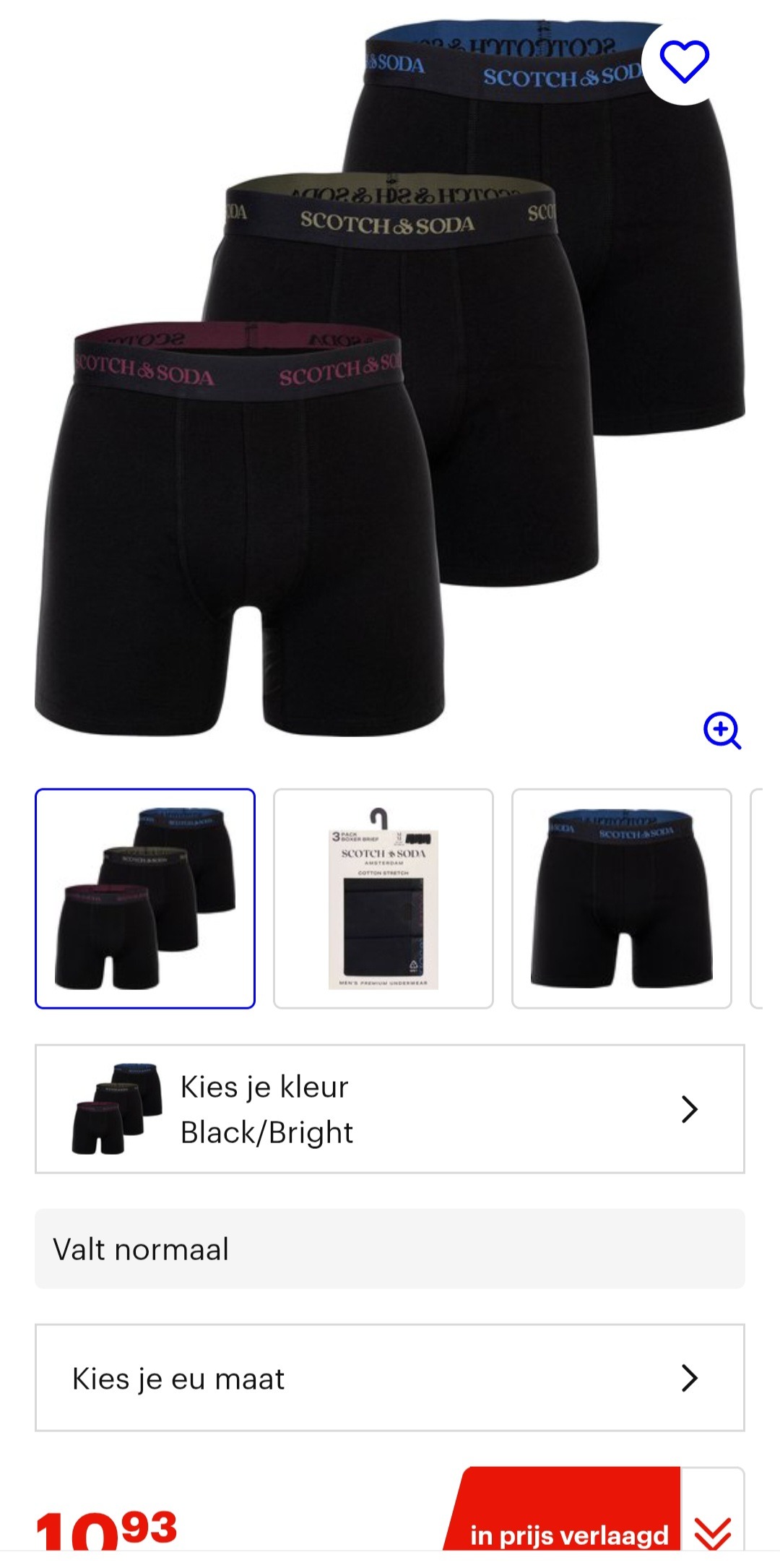Select the three-boxers thumbnail
780x1568 pixels.
pyautogui.click(x=145, y=898)
